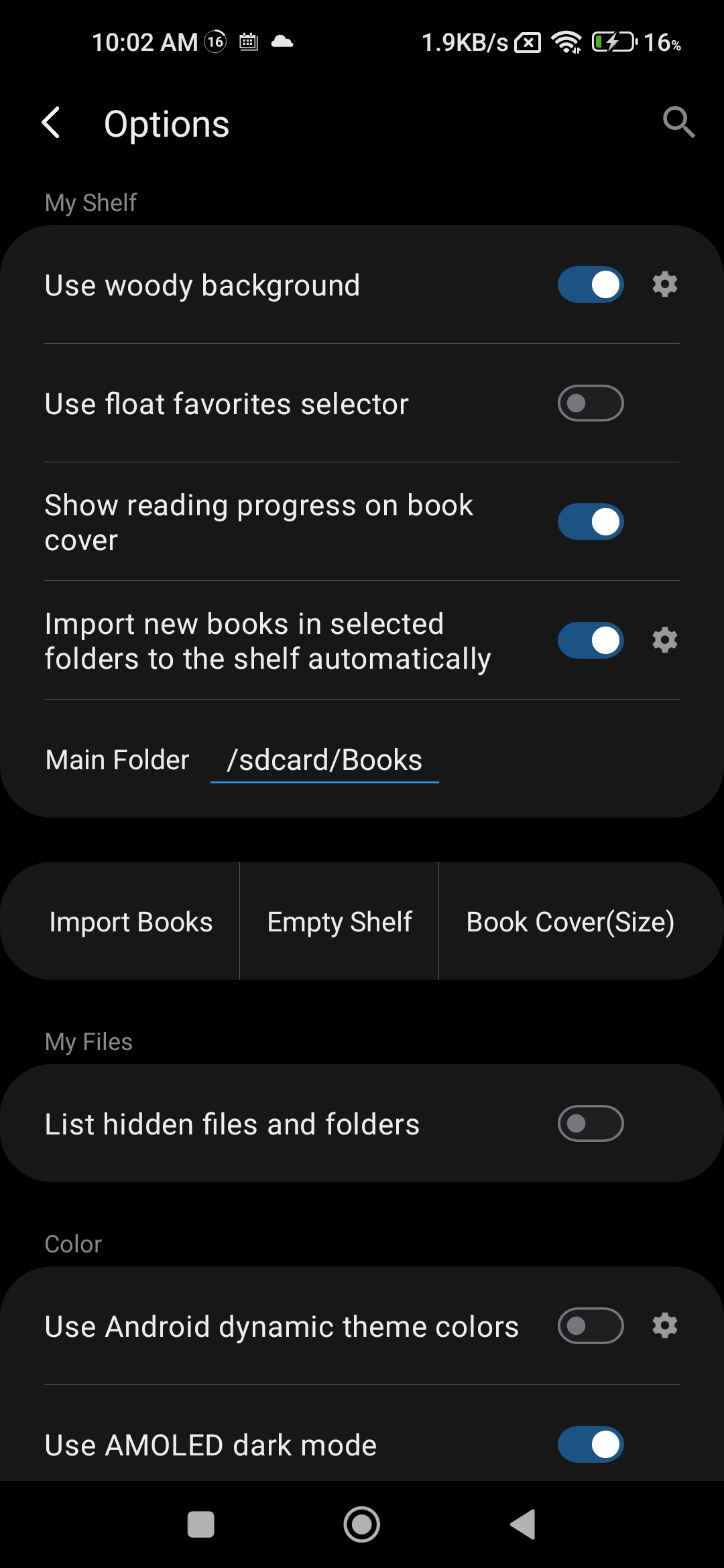Image resolution: width=724 pixels, height=1568 pixels.
Task: Open dynamic theme colors settings gear
Action: [664, 1326]
